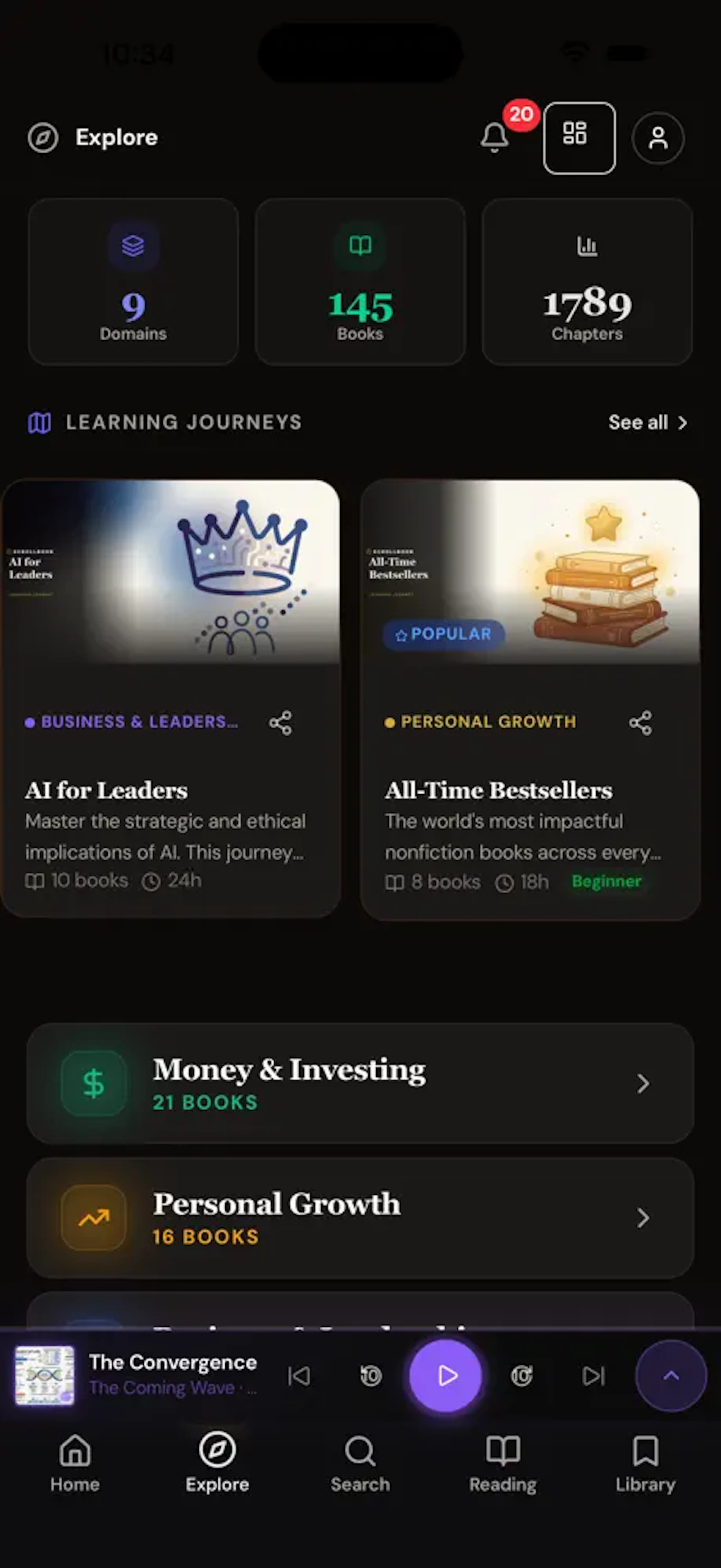The width and height of the screenshot is (721, 1568).
Task: Tap See all Learning Journeys
Action: pyautogui.click(x=648, y=422)
